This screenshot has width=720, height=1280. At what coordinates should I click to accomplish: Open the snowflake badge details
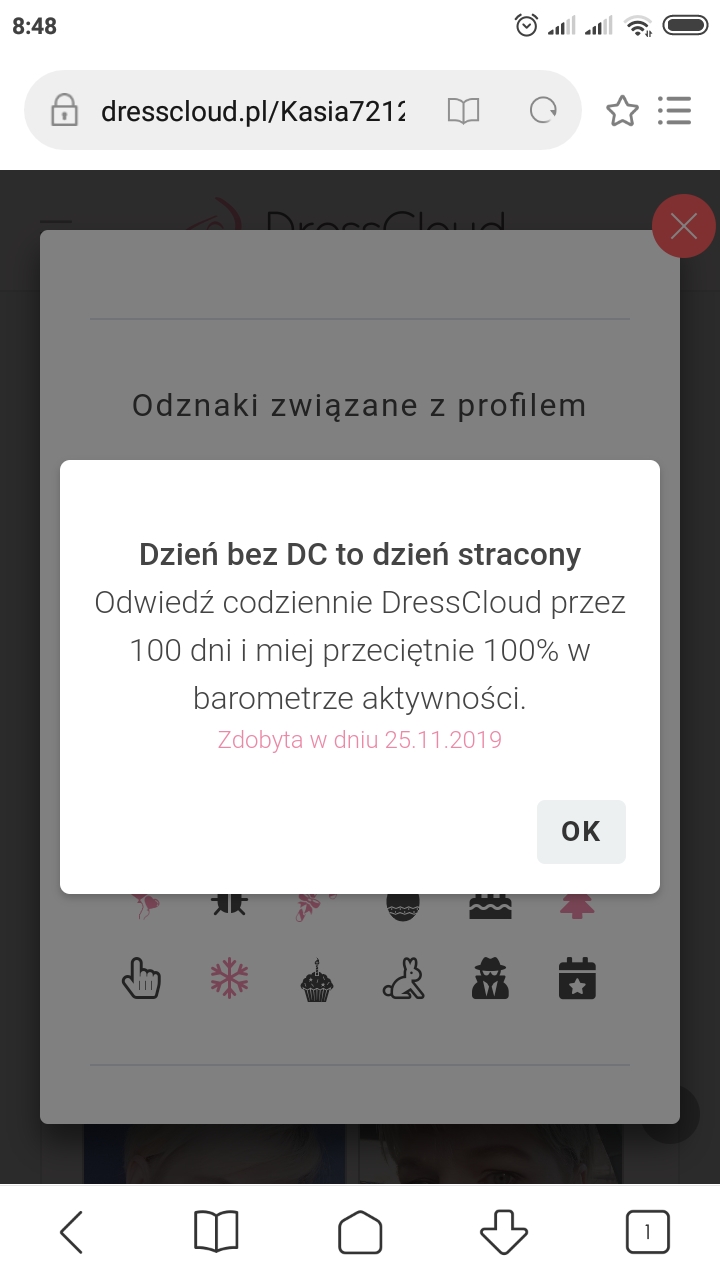(229, 977)
